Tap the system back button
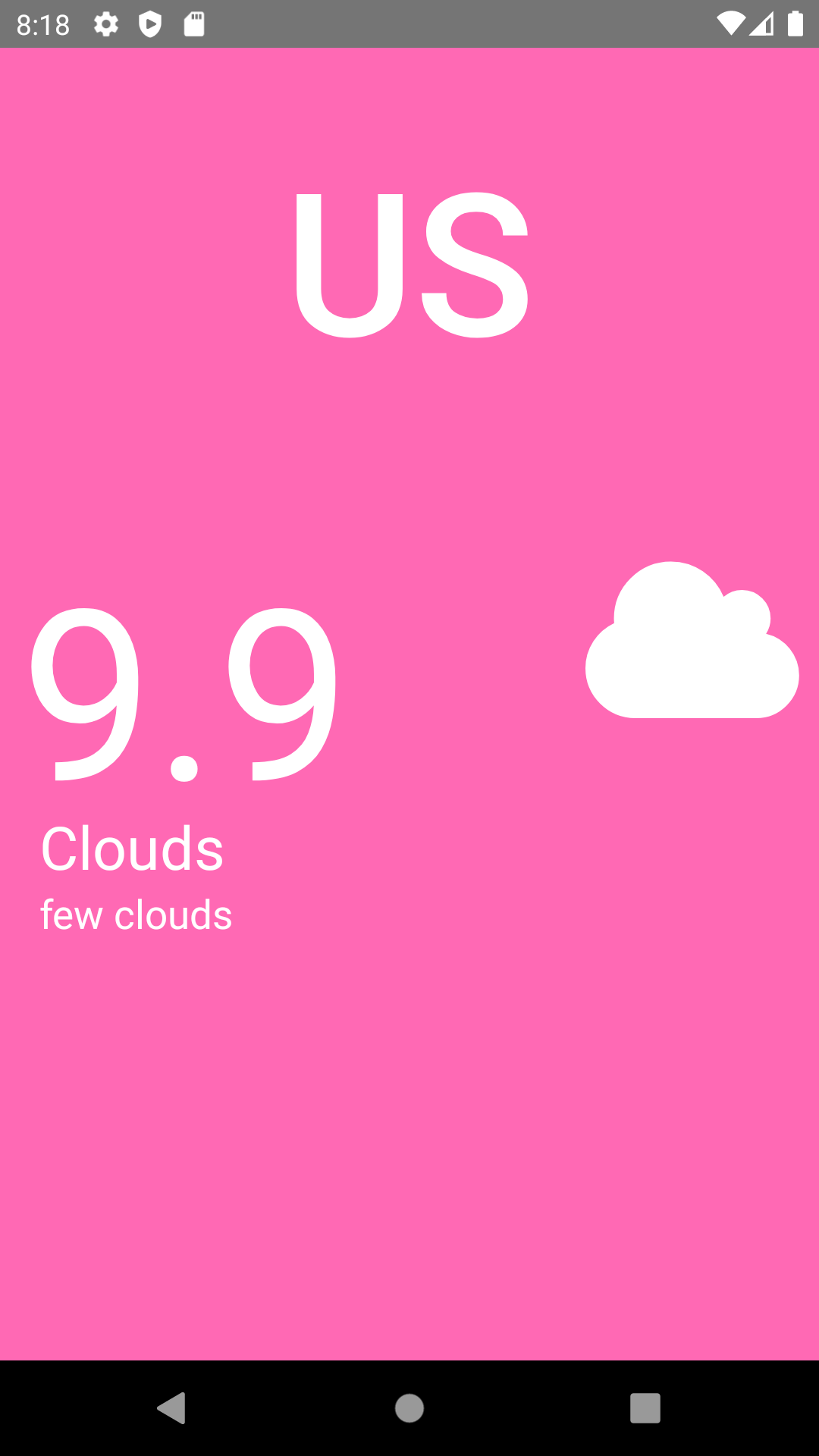This screenshot has height=1456, width=819. [172, 1408]
